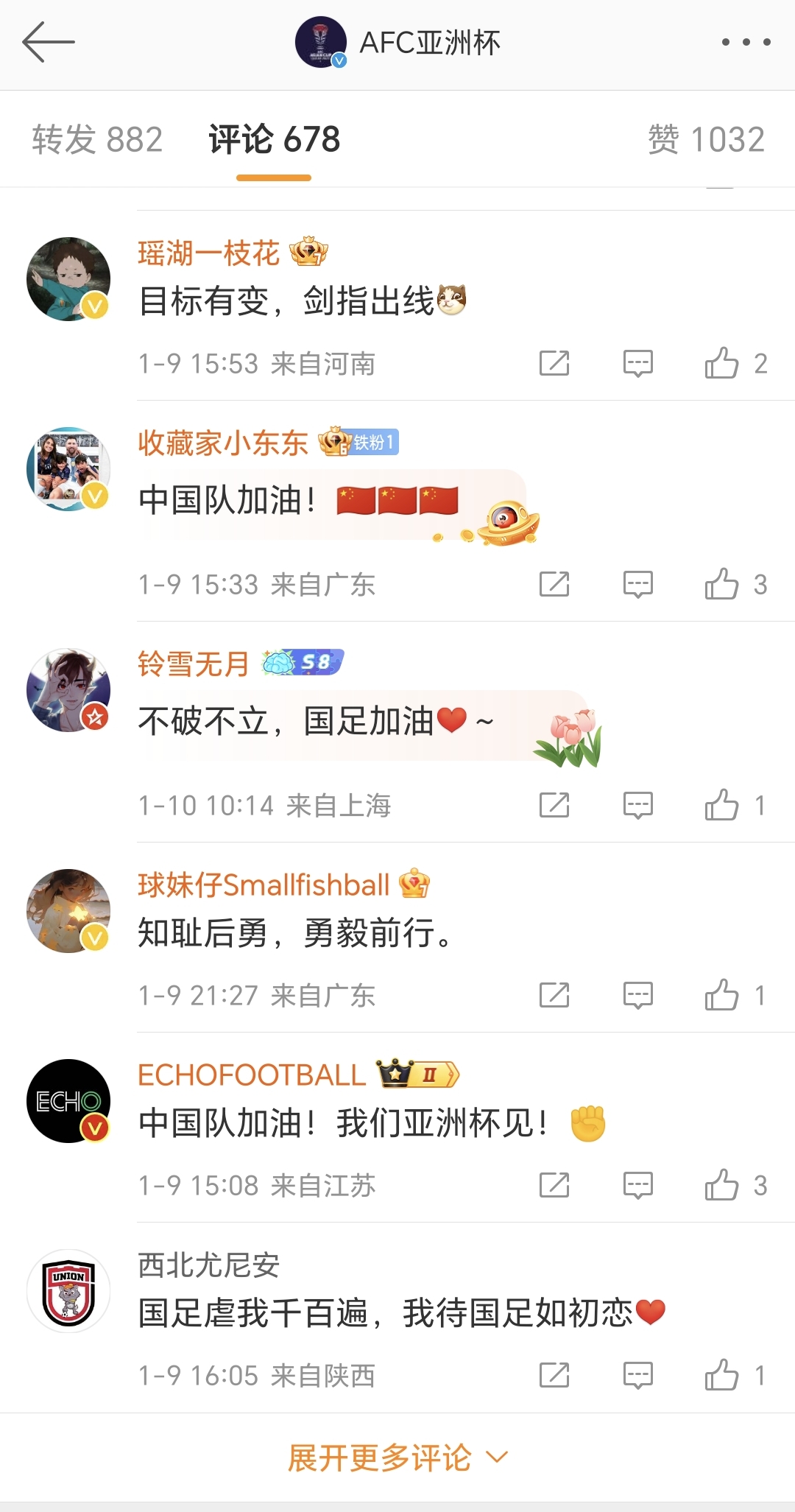
Task: Open 铃雪无月's avatar
Action: [x=68, y=690]
